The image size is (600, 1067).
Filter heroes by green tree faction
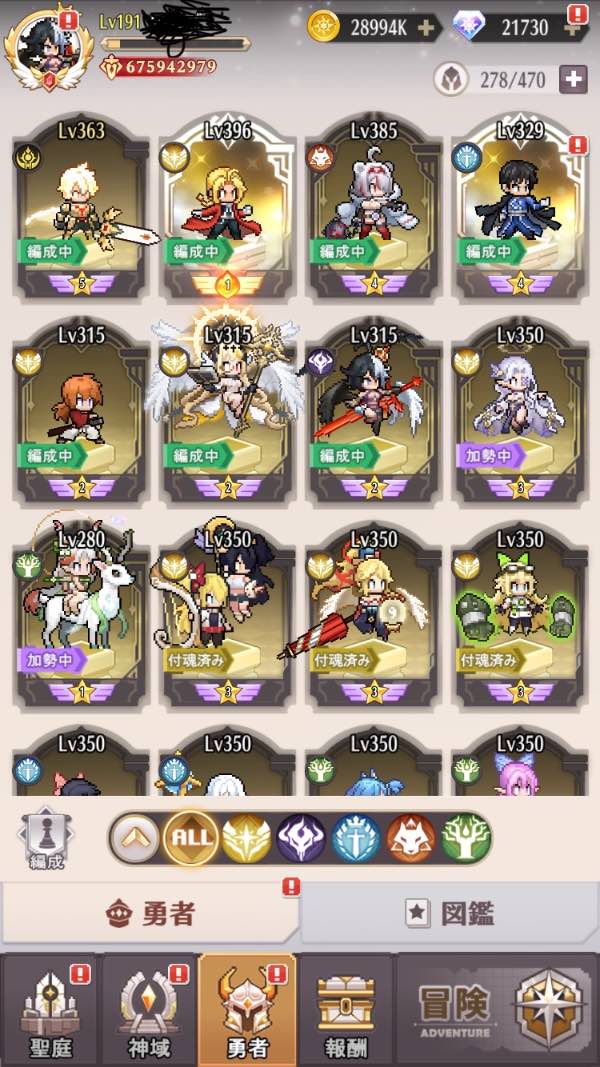[x=465, y=837]
